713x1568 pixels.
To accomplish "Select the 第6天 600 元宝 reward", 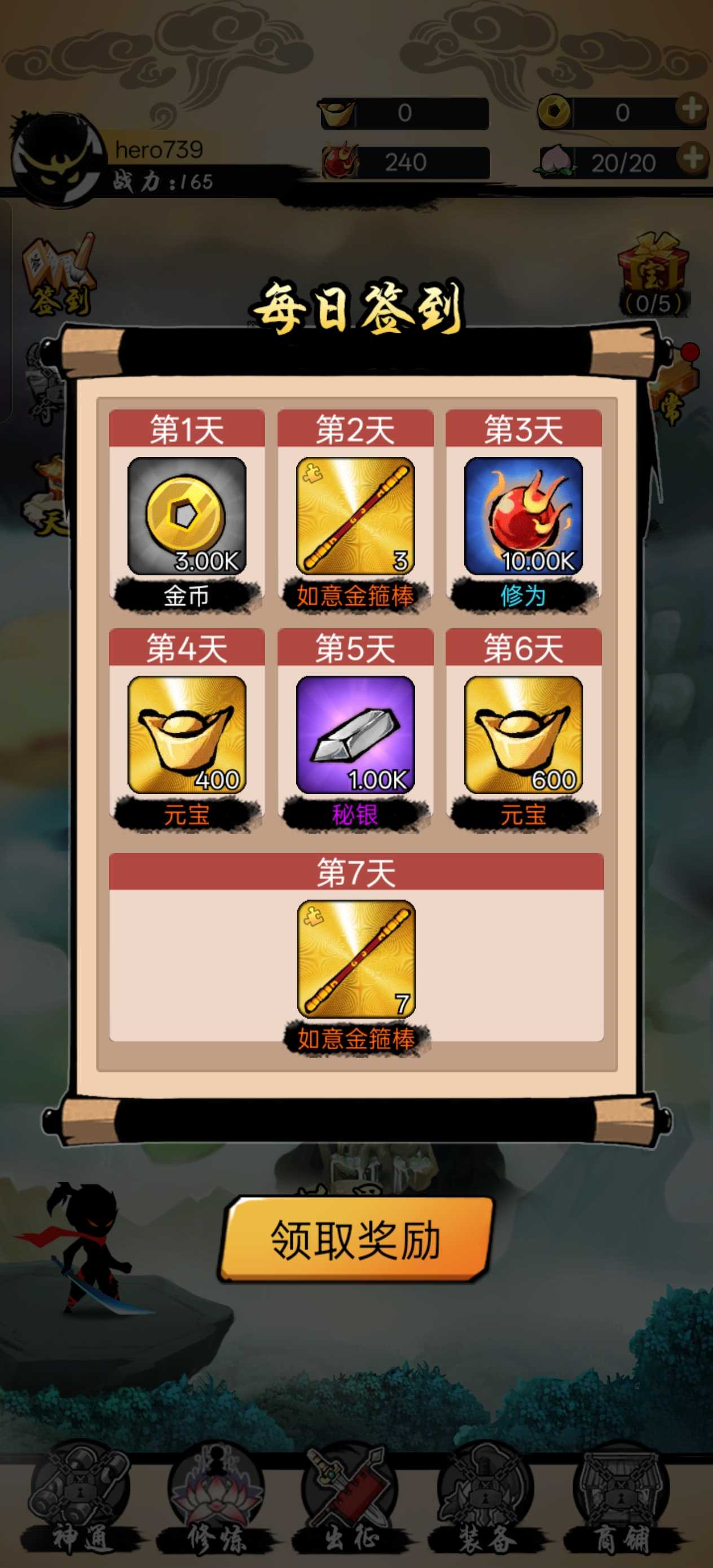I will click(523, 735).
